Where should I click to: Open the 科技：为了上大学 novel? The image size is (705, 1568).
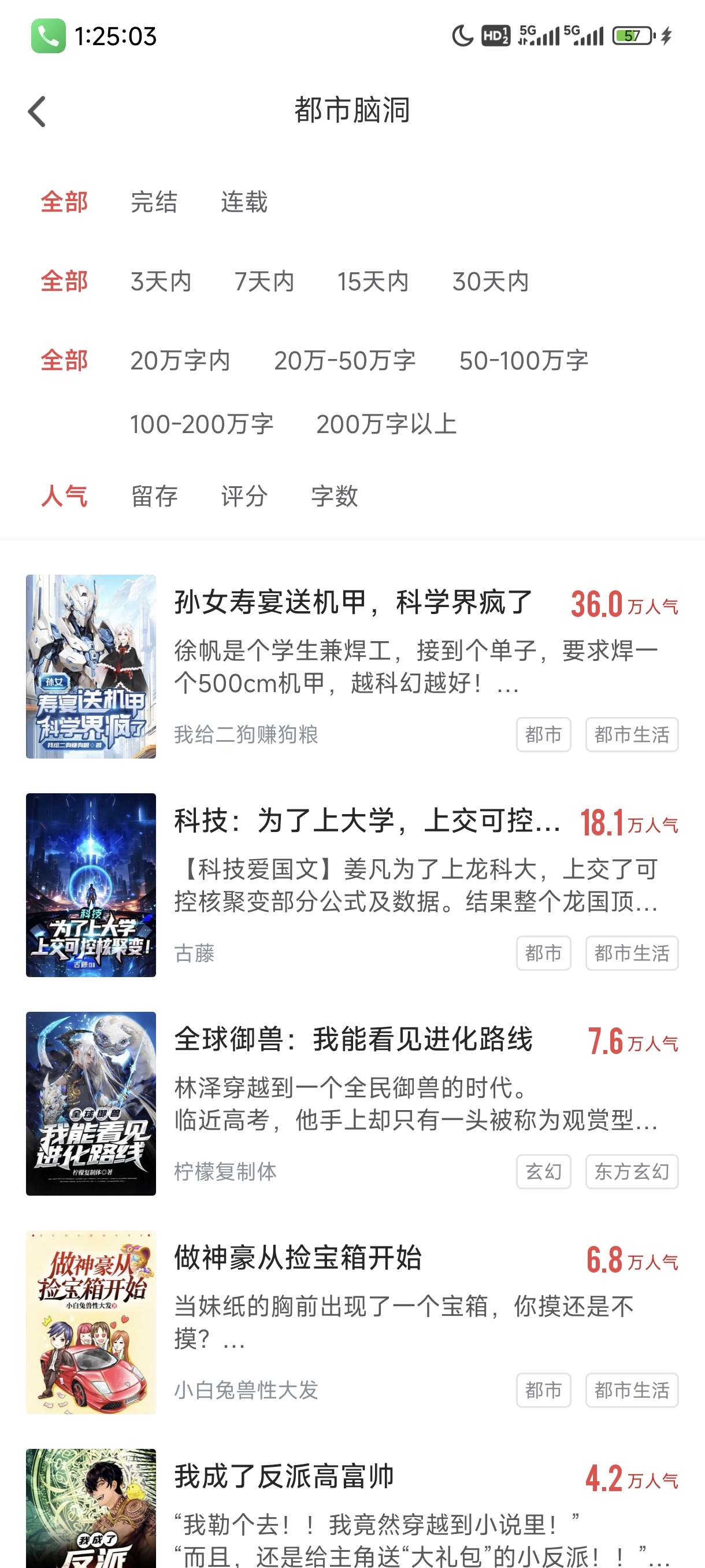tap(367, 821)
